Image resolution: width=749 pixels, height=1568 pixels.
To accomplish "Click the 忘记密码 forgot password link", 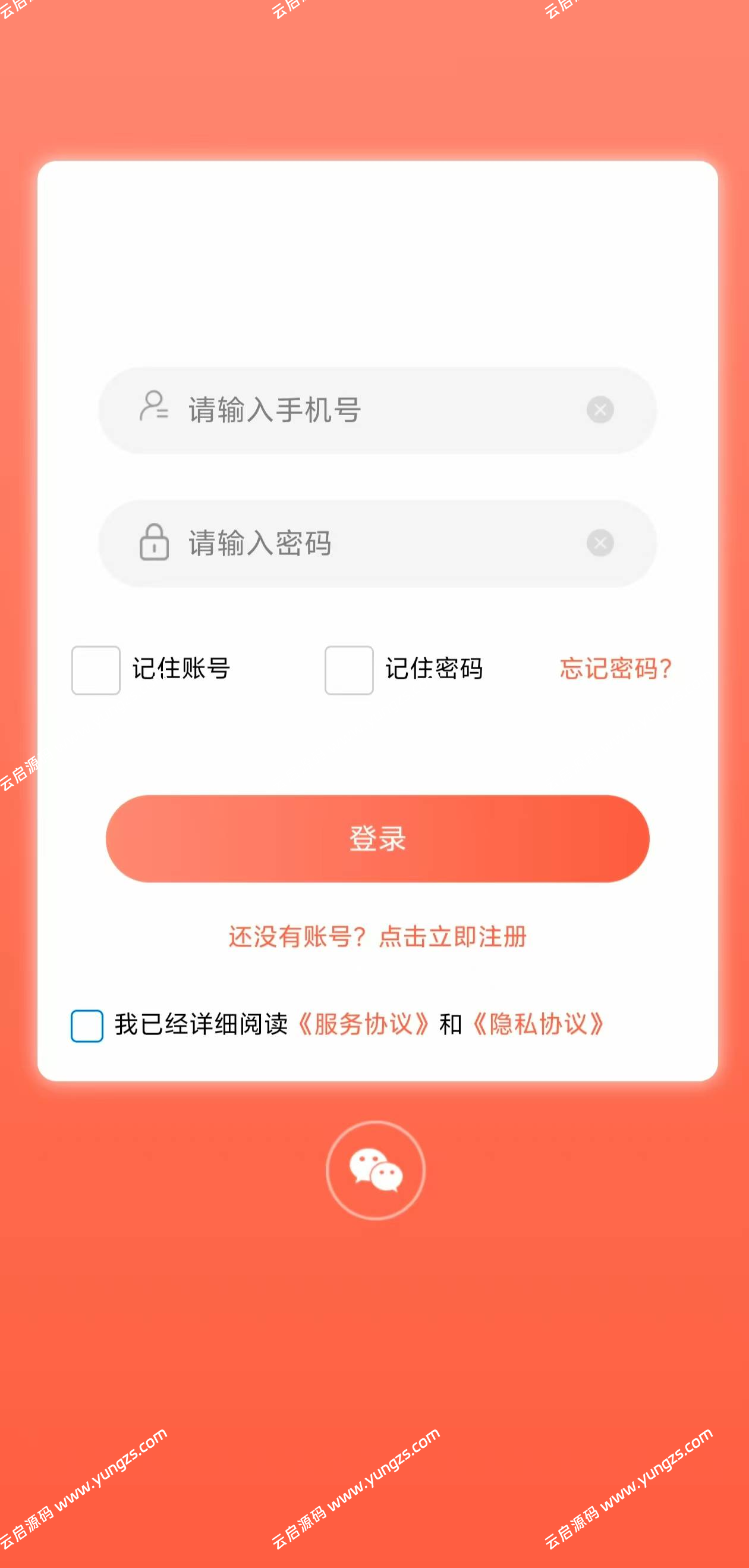I will point(615,669).
